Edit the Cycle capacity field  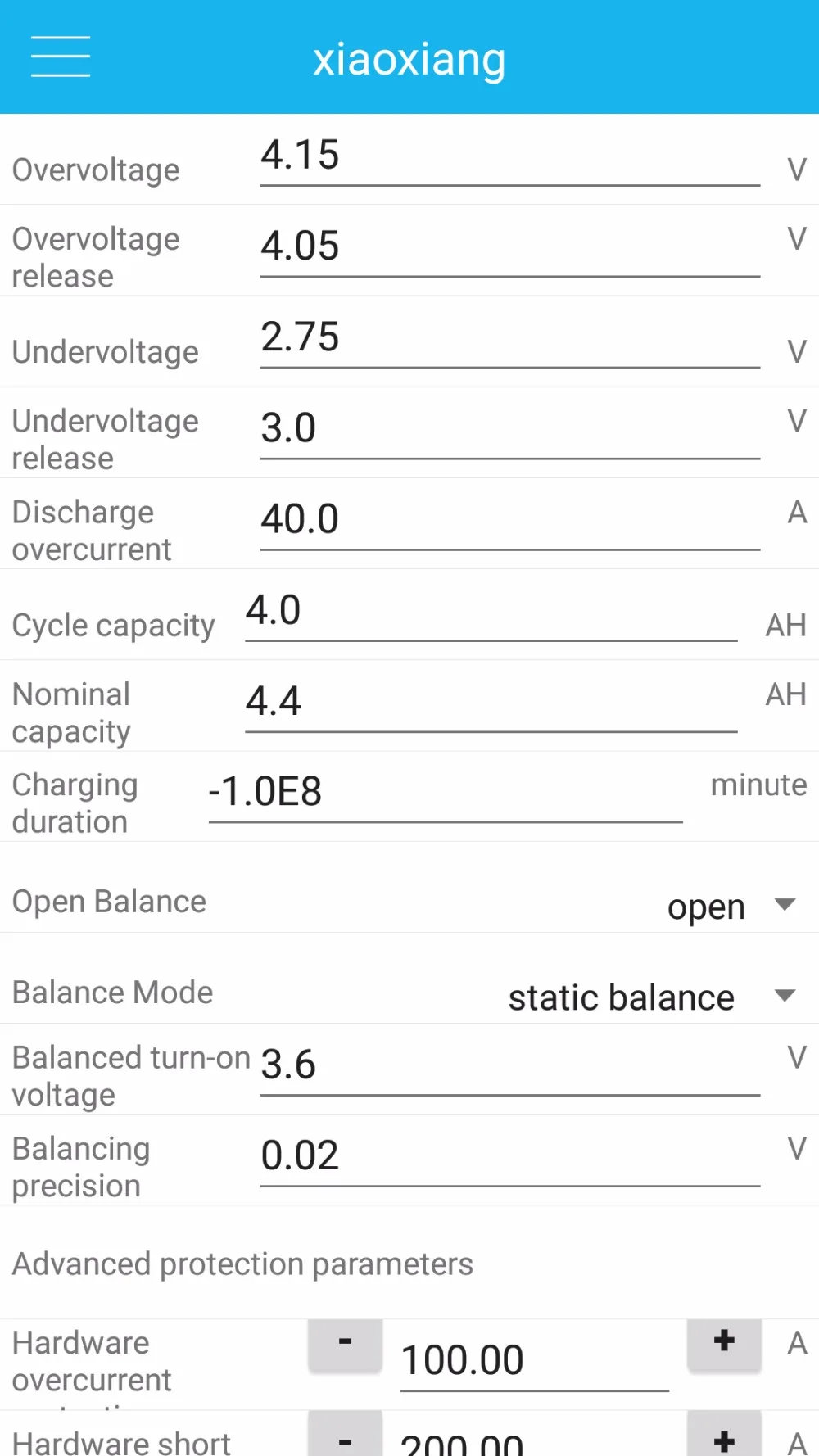pyautogui.click(x=491, y=611)
